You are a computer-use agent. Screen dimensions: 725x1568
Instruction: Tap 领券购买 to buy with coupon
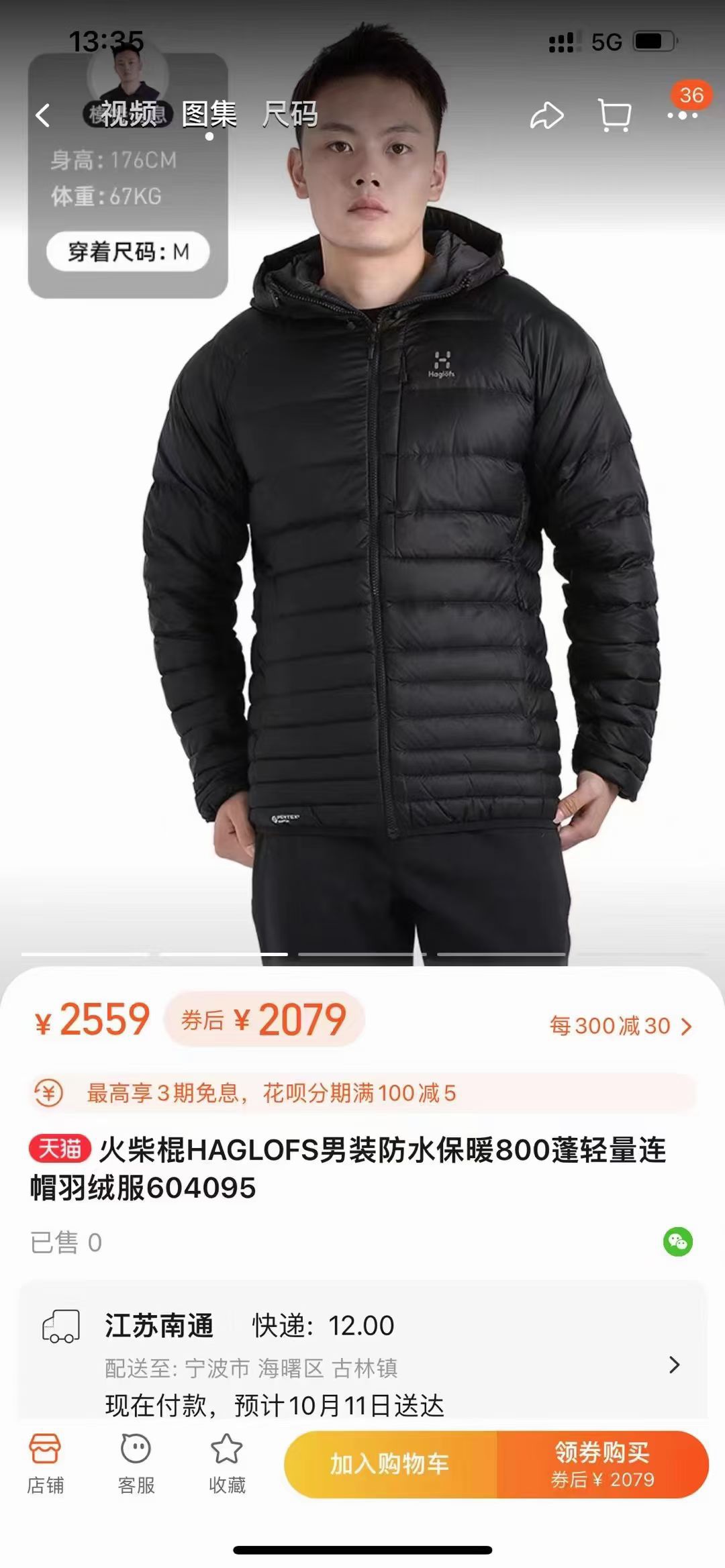[x=602, y=1464]
